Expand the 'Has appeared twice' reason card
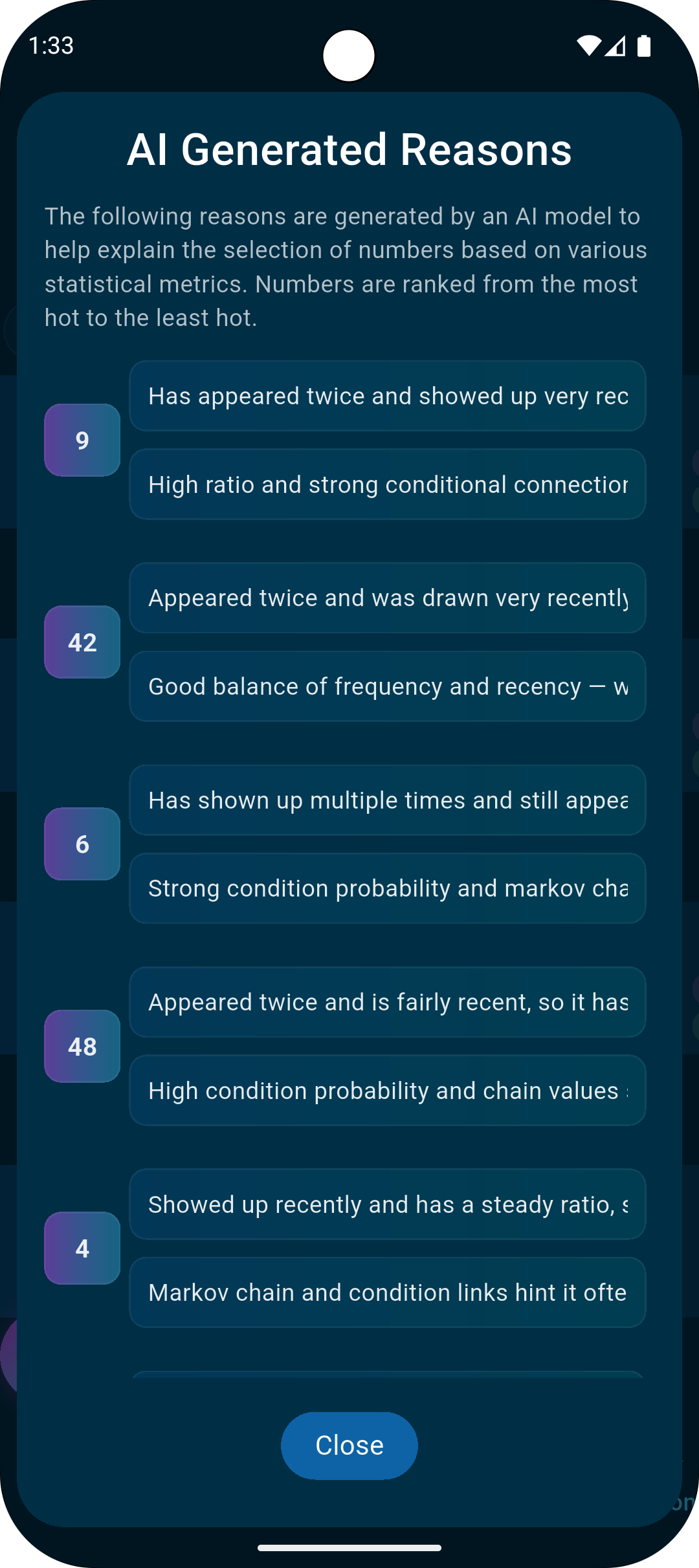The width and height of the screenshot is (699, 1568). point(387,395)
